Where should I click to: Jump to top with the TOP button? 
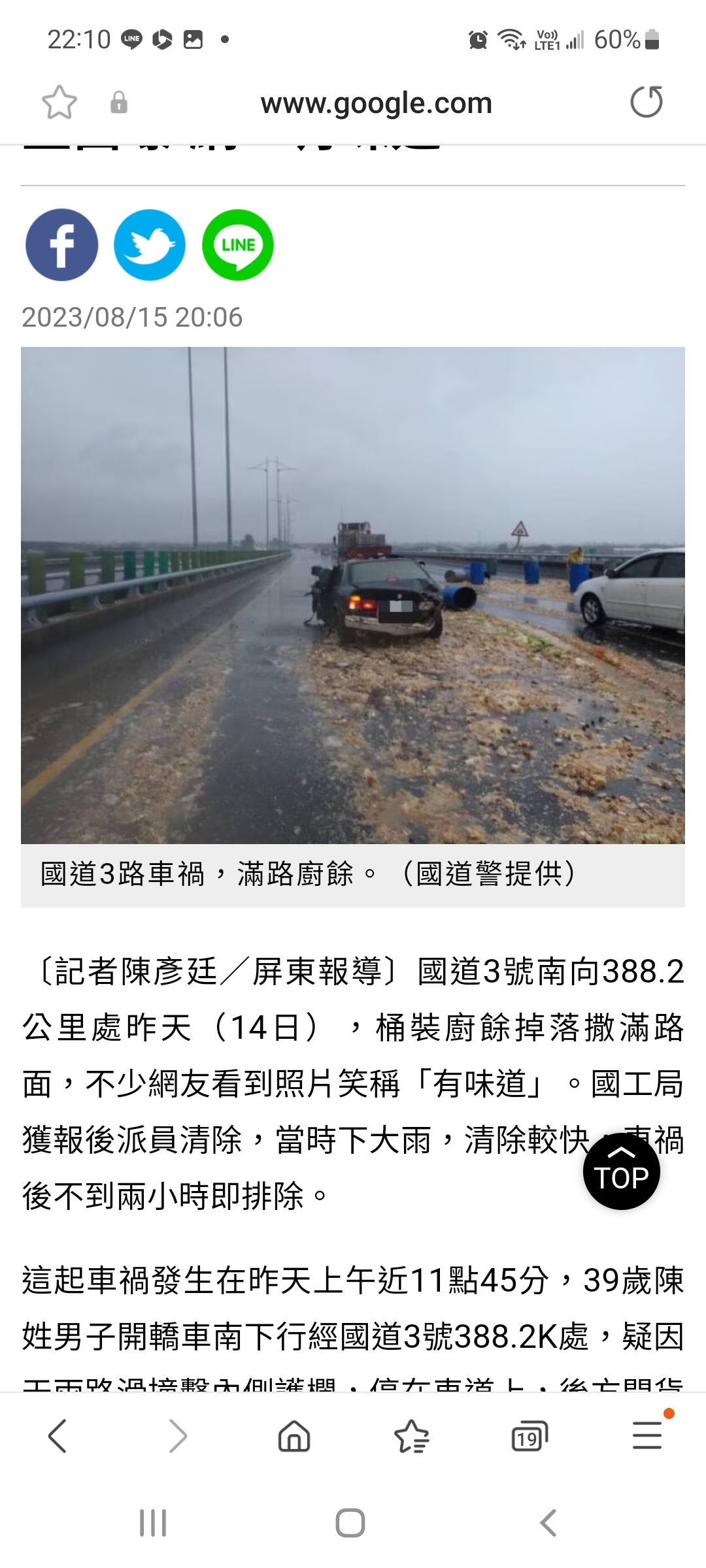pos(621,1171)
